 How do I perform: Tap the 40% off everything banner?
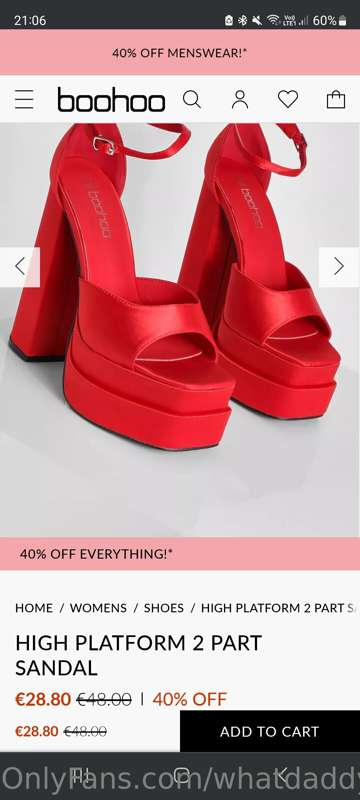[180, 554]
